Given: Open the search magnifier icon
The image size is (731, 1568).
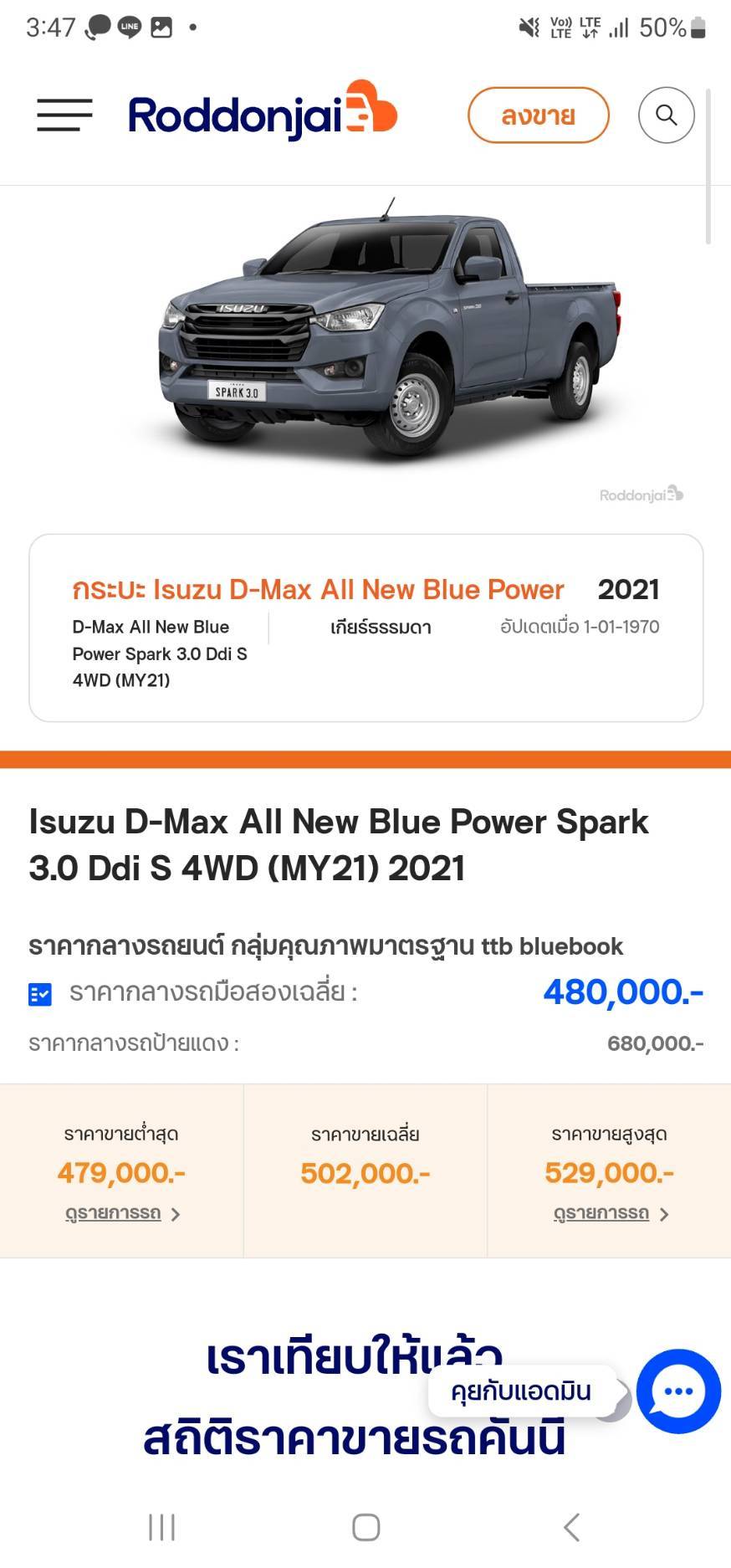Looking at the screenshot, I should tap(666, 115).
